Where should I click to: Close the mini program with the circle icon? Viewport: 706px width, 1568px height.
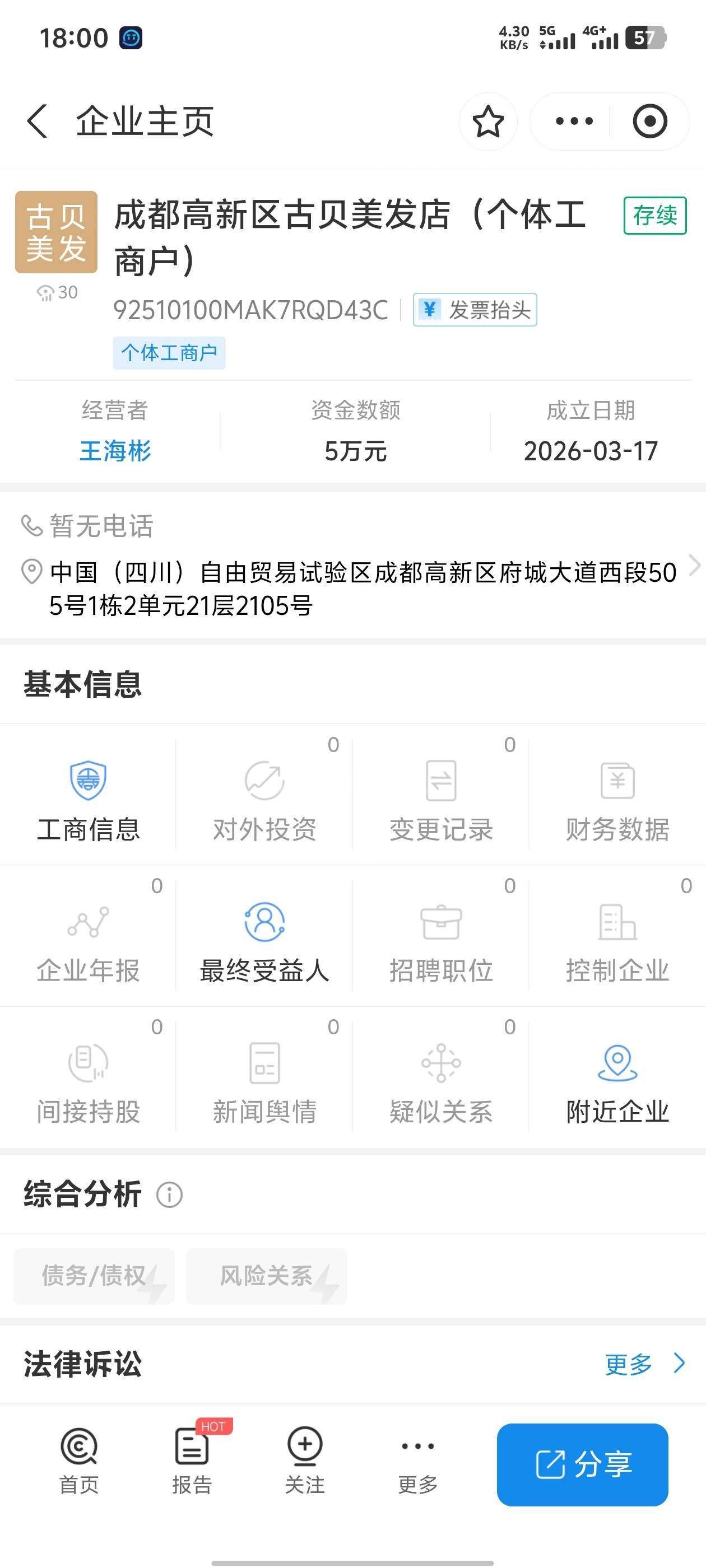(x=649, y=121)
